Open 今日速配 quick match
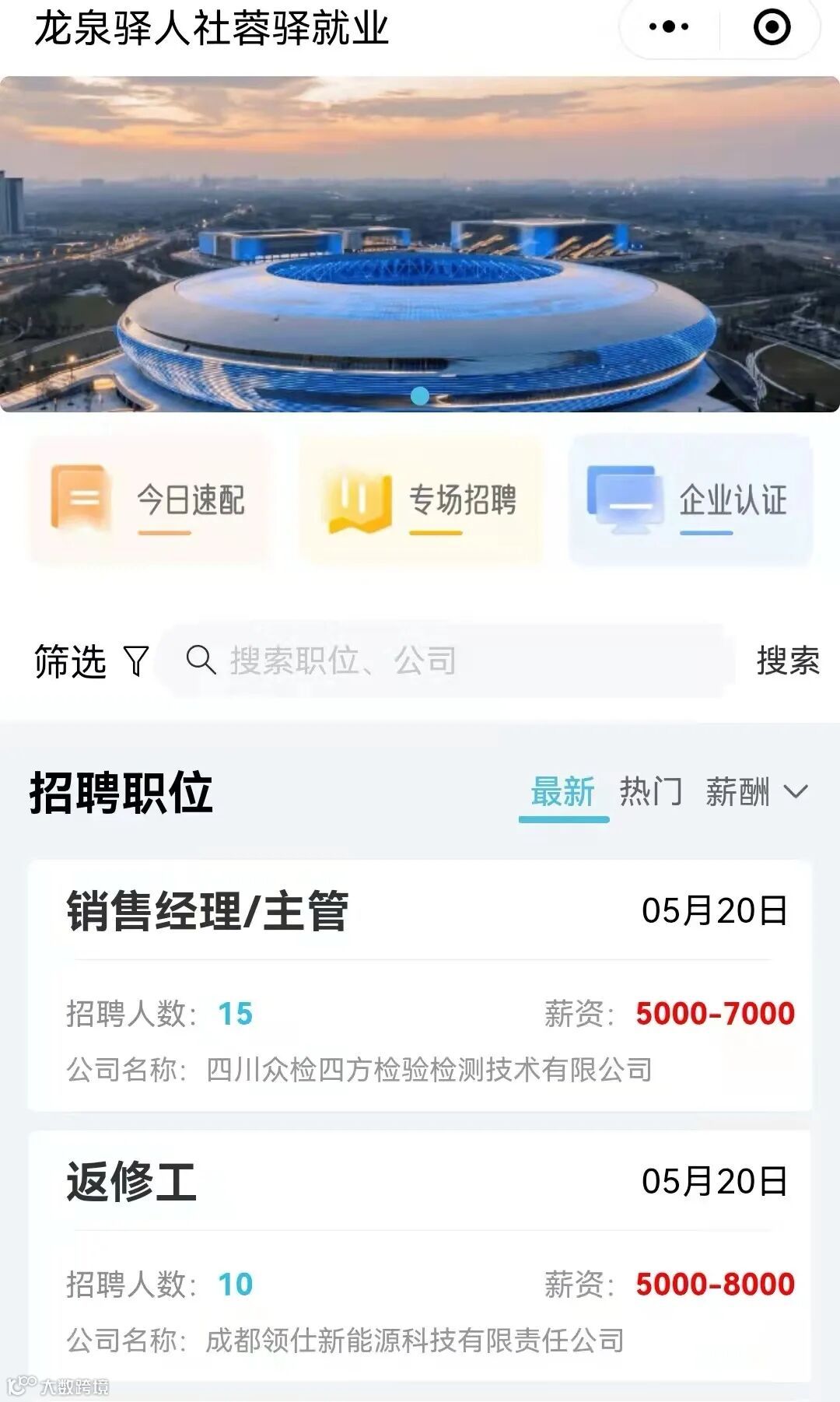Image resolution: width=840 pixels, height=1402 pixels. (x=149, y=499)
